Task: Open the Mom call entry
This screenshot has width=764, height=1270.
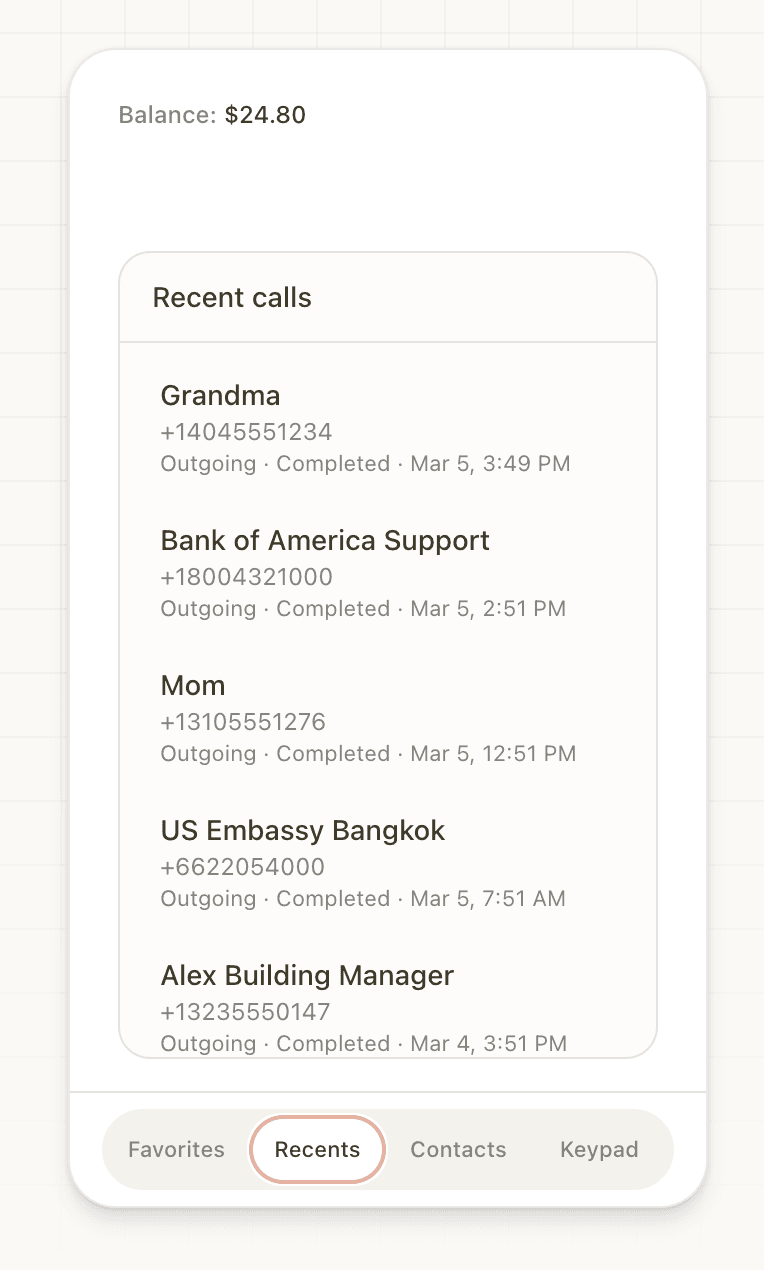Action: [193, 685]
